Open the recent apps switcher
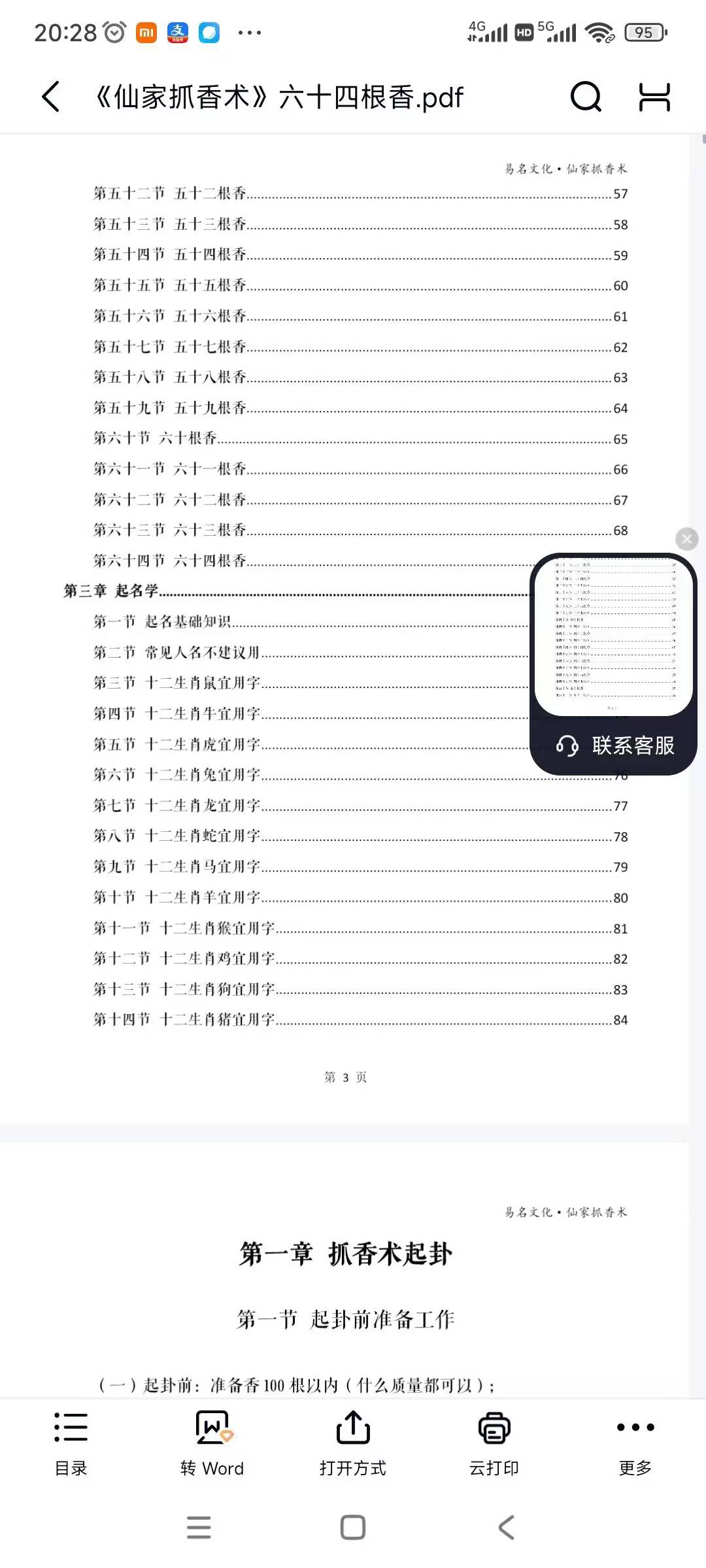706x1568 pixels. (199, 1527)
